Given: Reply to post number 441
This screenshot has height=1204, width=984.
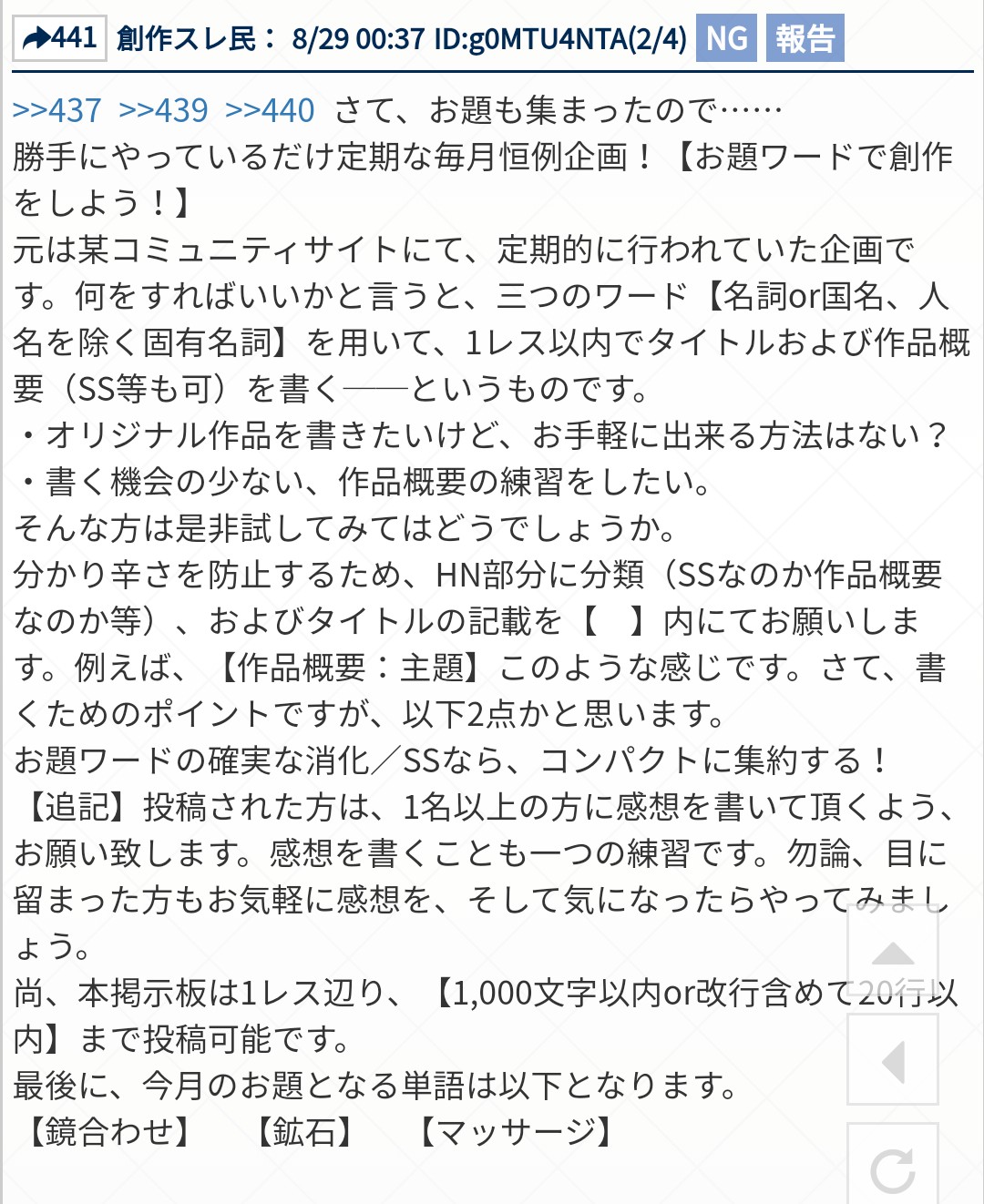Looking at the screenshot, I should coord(60,38).
